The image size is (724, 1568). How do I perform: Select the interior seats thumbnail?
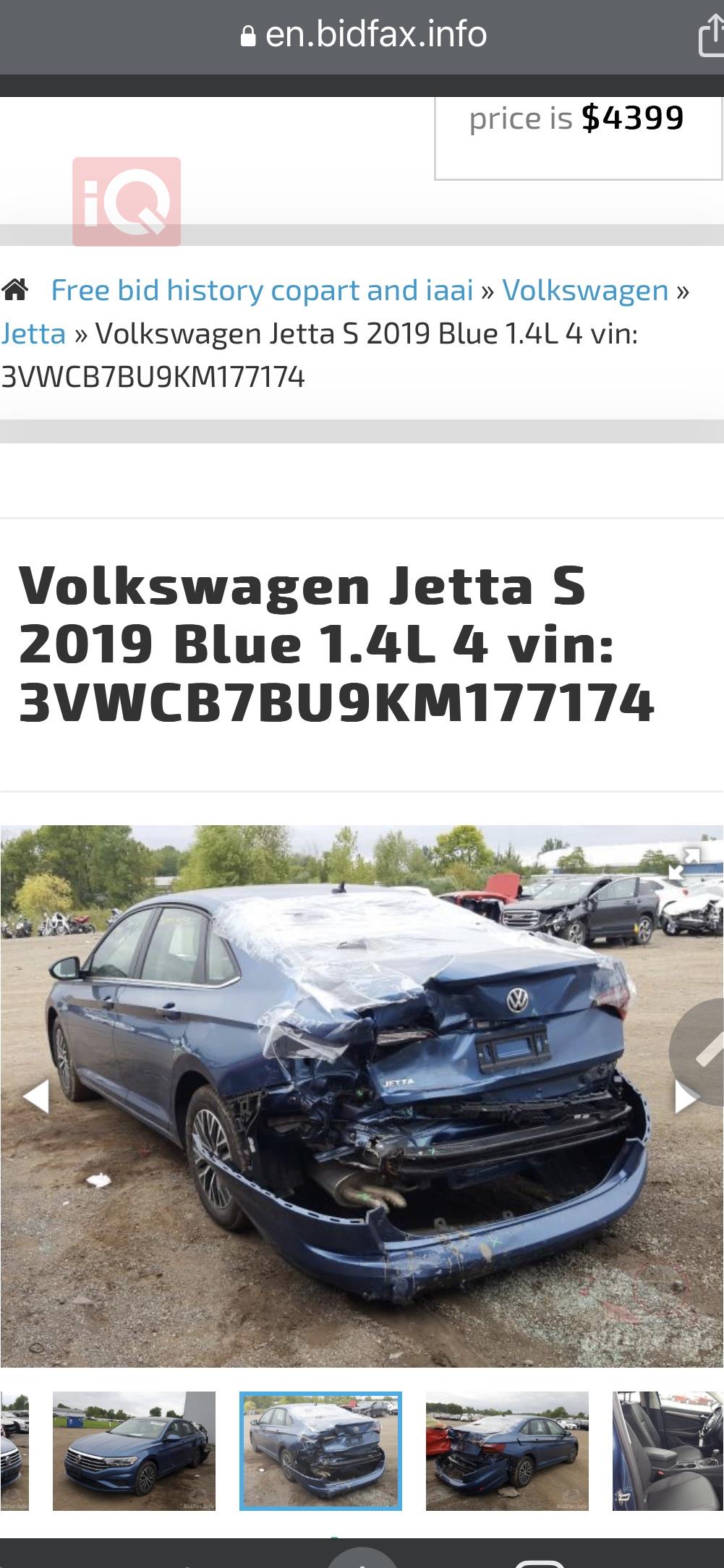pyautogui.click(x=667, y=1451)
